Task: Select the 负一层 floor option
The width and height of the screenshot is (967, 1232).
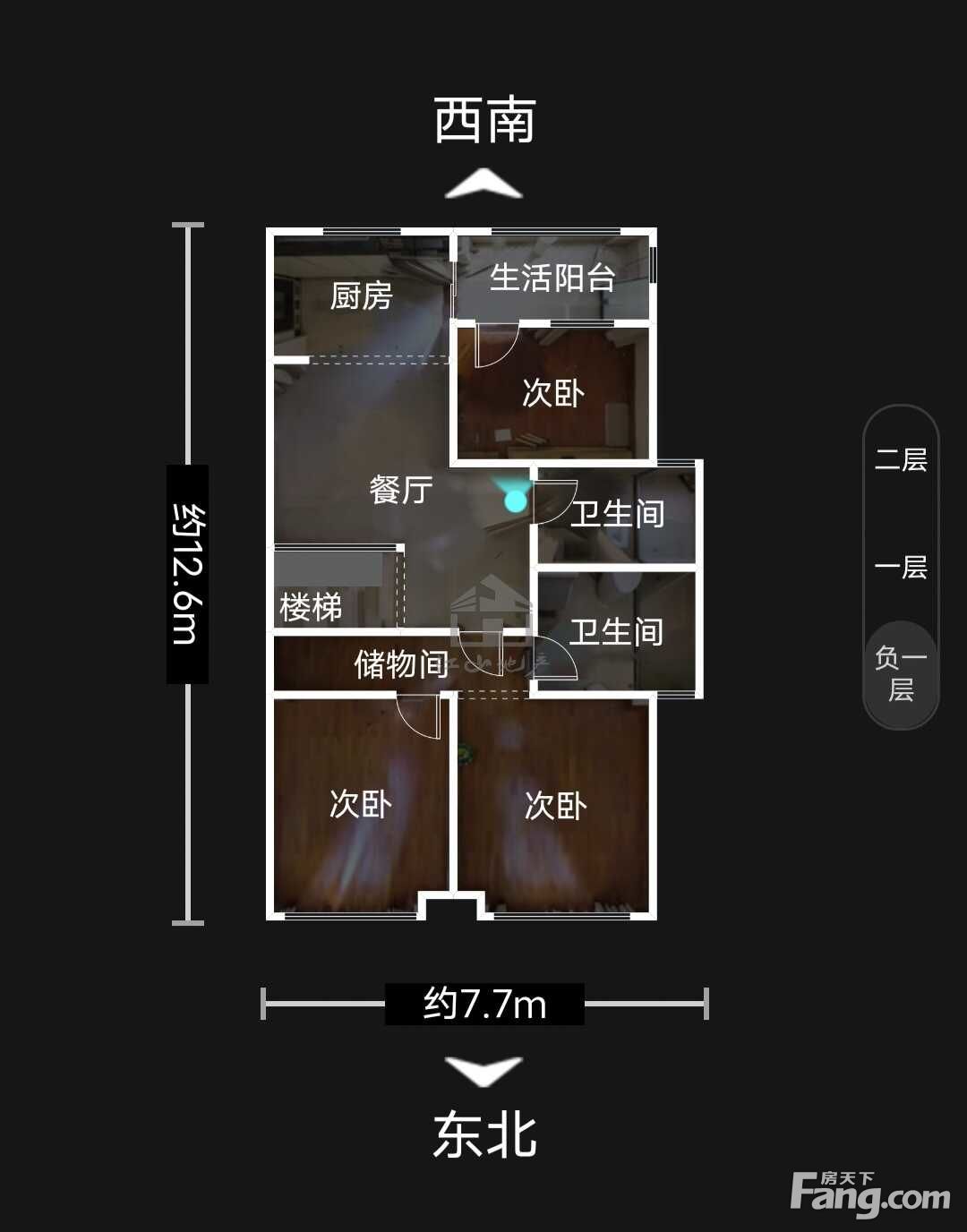Action: click(x=901, y=674)
